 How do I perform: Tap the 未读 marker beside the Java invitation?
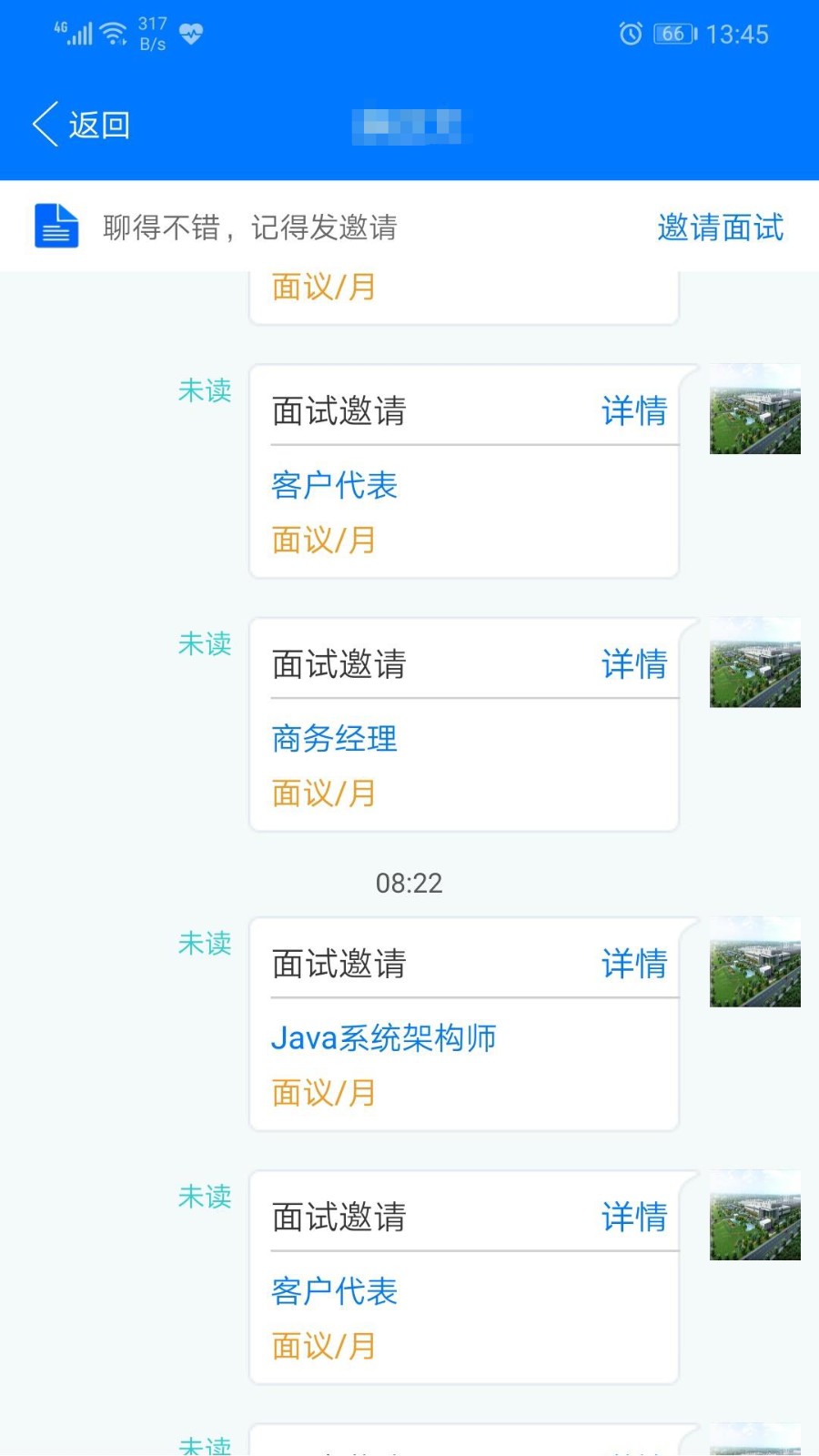click(x=205, y=945)
